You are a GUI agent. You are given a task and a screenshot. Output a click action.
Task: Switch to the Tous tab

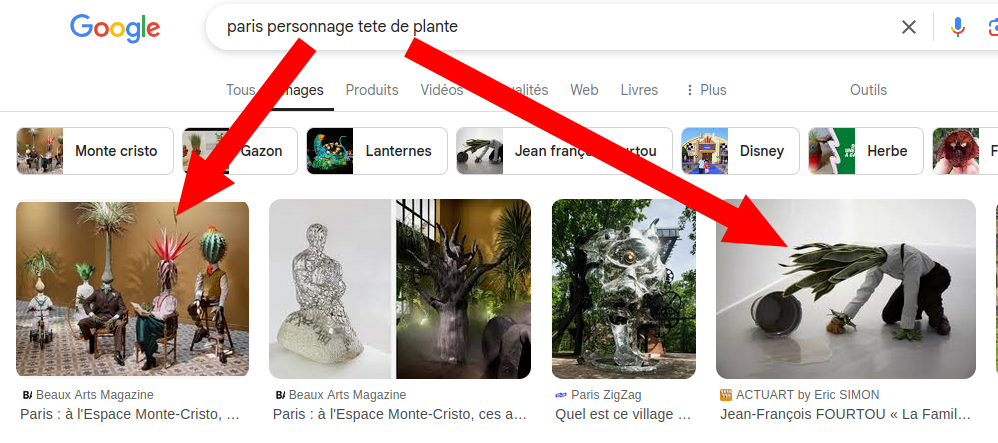tap(240, 90)
